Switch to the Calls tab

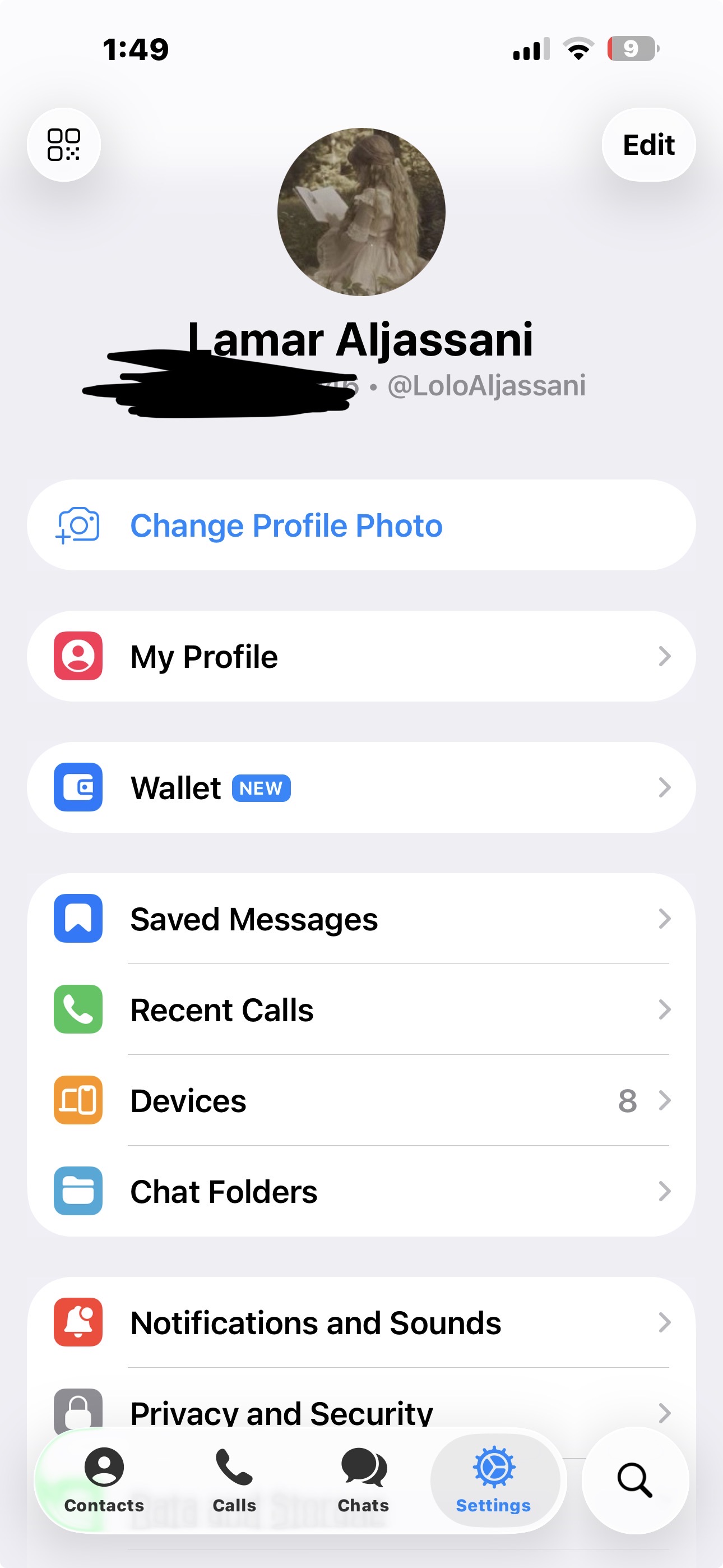pyautogui.click(x=234, y=1480)
